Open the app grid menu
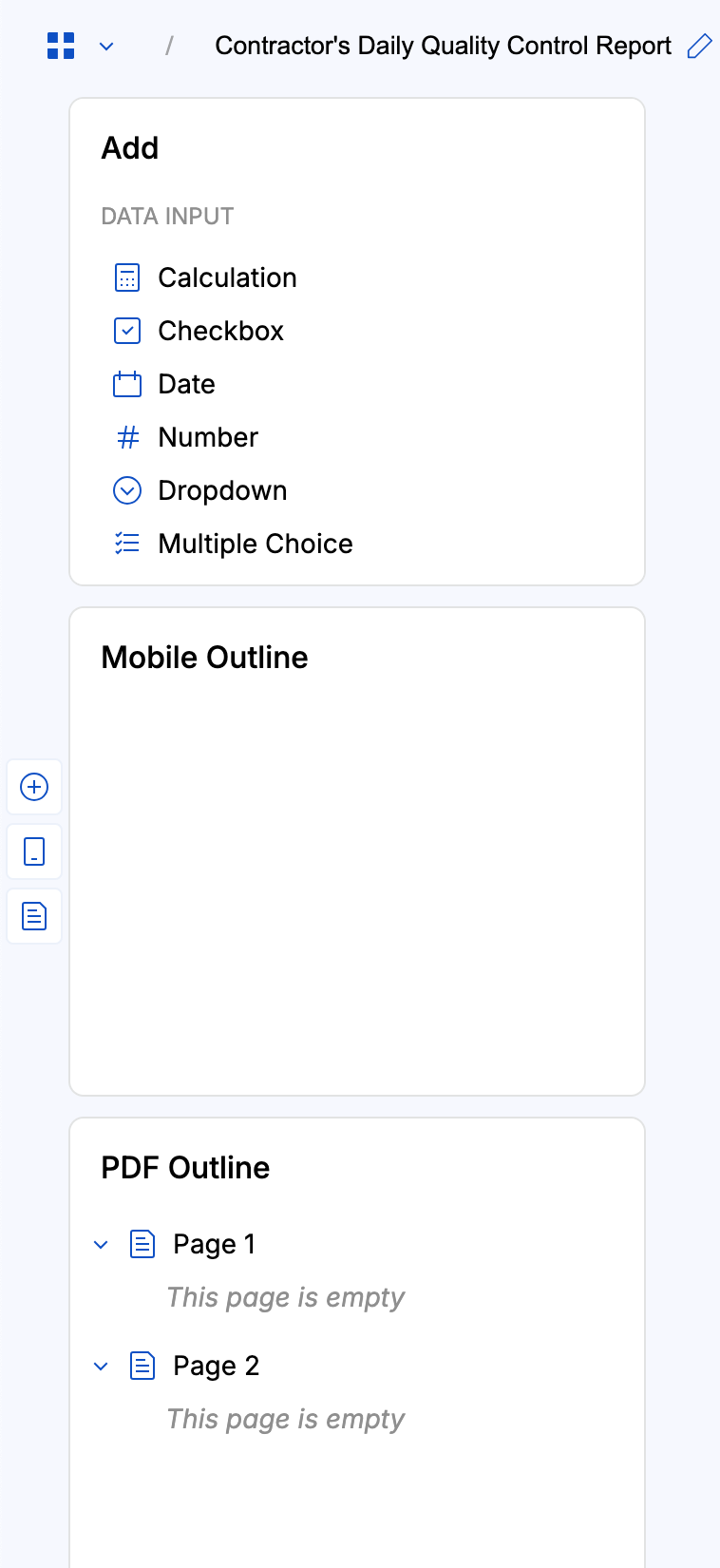Image resolution: width=720 pixels, height=1568 pixels. 61,46
